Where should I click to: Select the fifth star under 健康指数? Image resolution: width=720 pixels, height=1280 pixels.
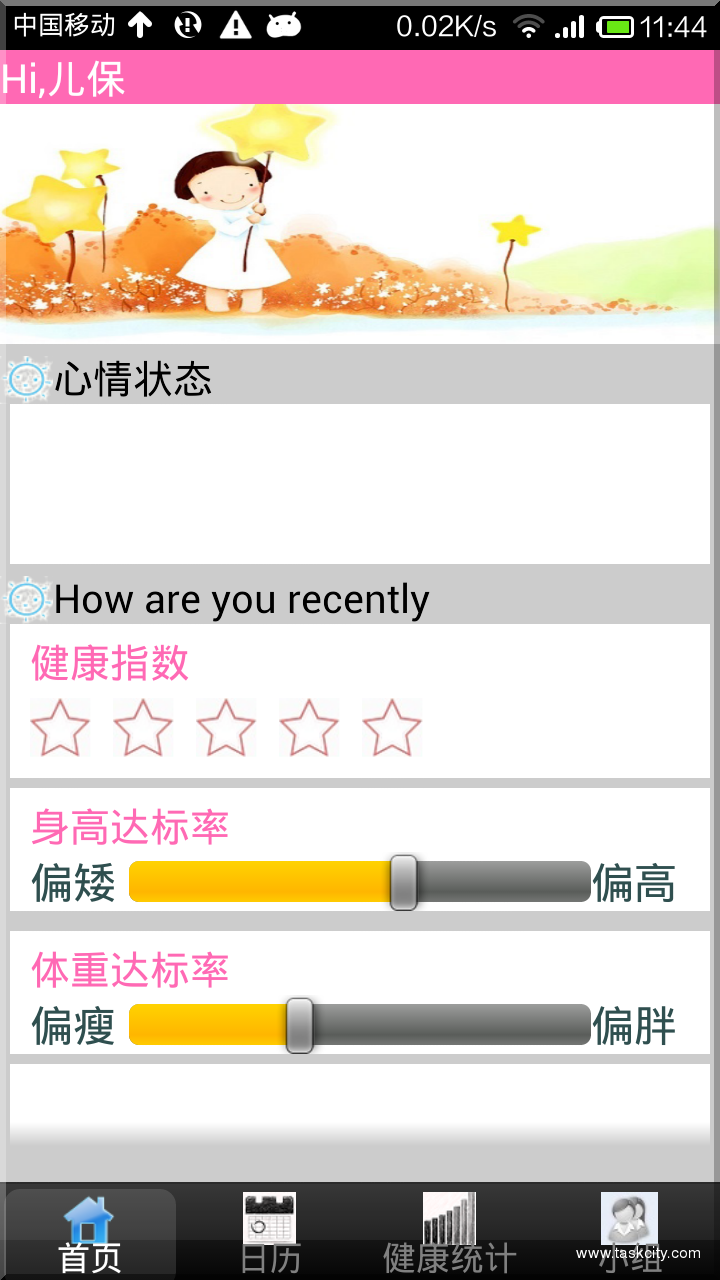click(x=392, y=727)
